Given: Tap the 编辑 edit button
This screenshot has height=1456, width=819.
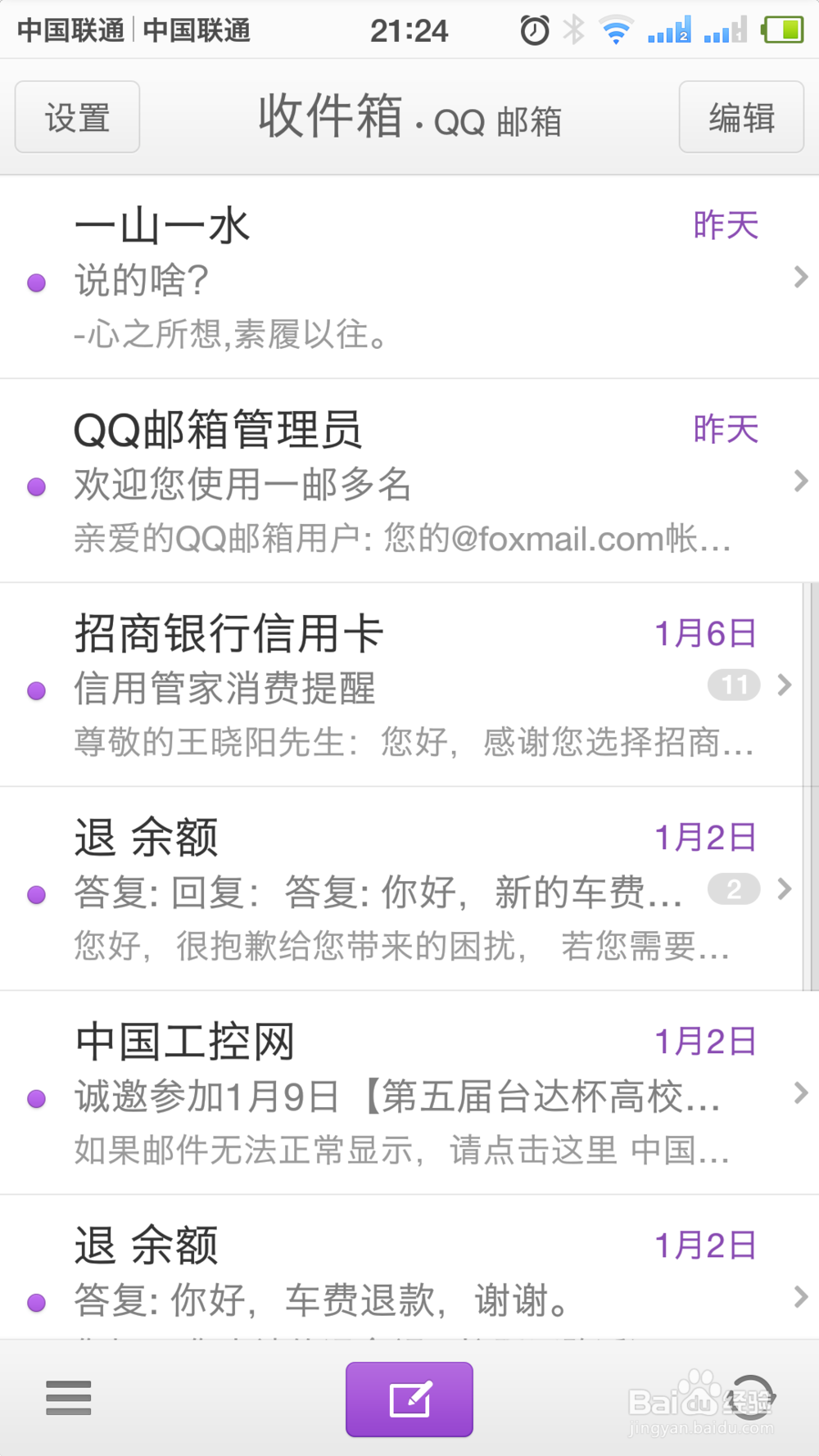Looking at the screenshot, I should pyautogui.click(x=741, y=117).
